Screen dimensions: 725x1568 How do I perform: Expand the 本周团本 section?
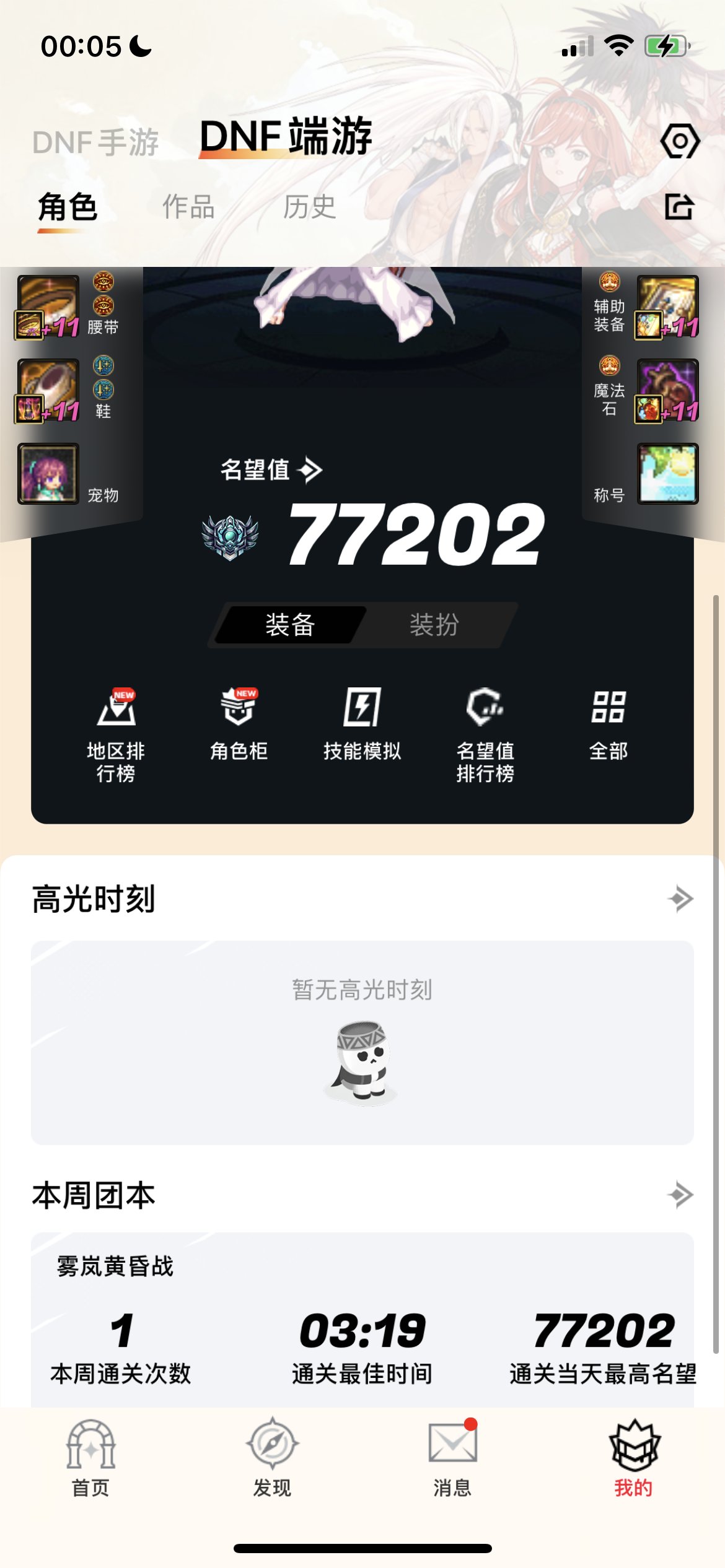680,1195
